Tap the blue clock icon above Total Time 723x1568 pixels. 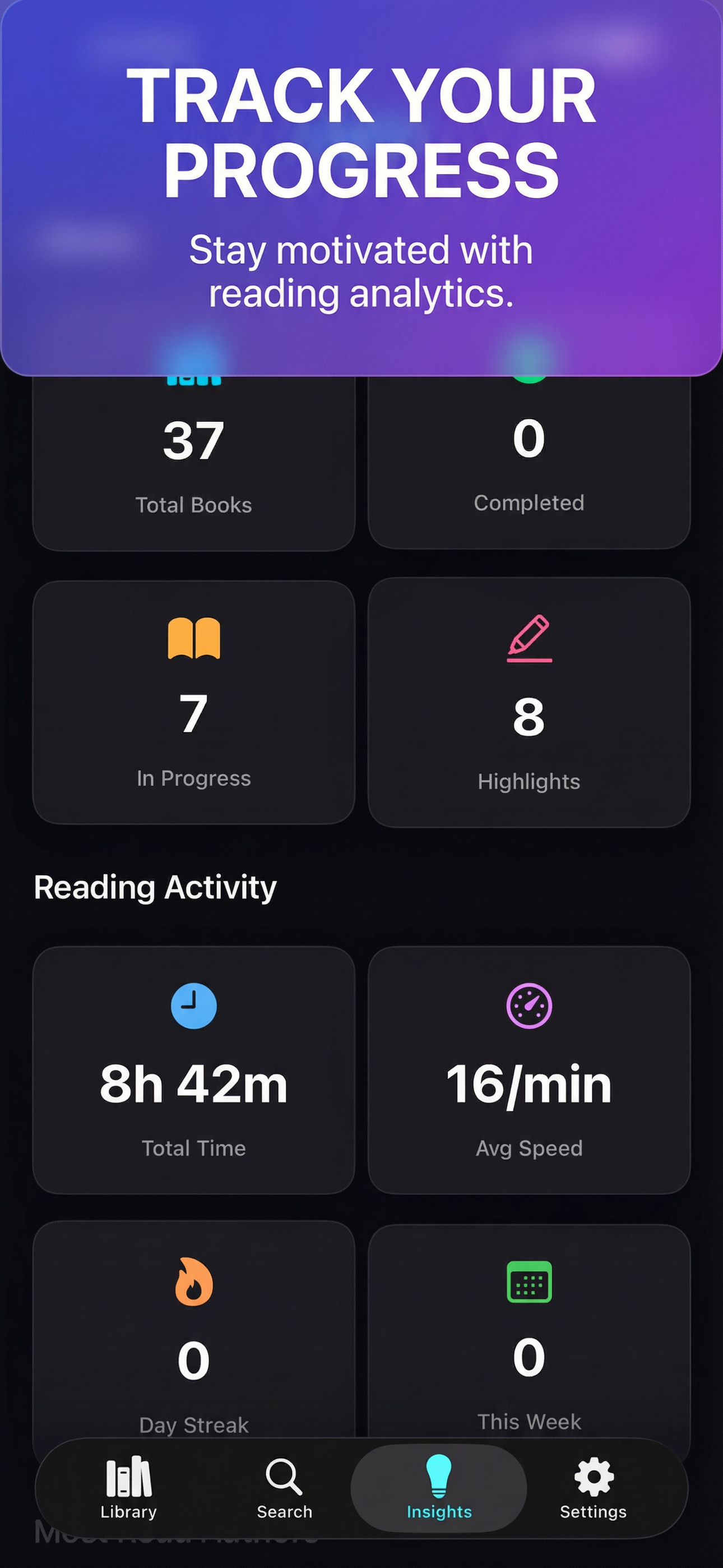click(193, 1006)
